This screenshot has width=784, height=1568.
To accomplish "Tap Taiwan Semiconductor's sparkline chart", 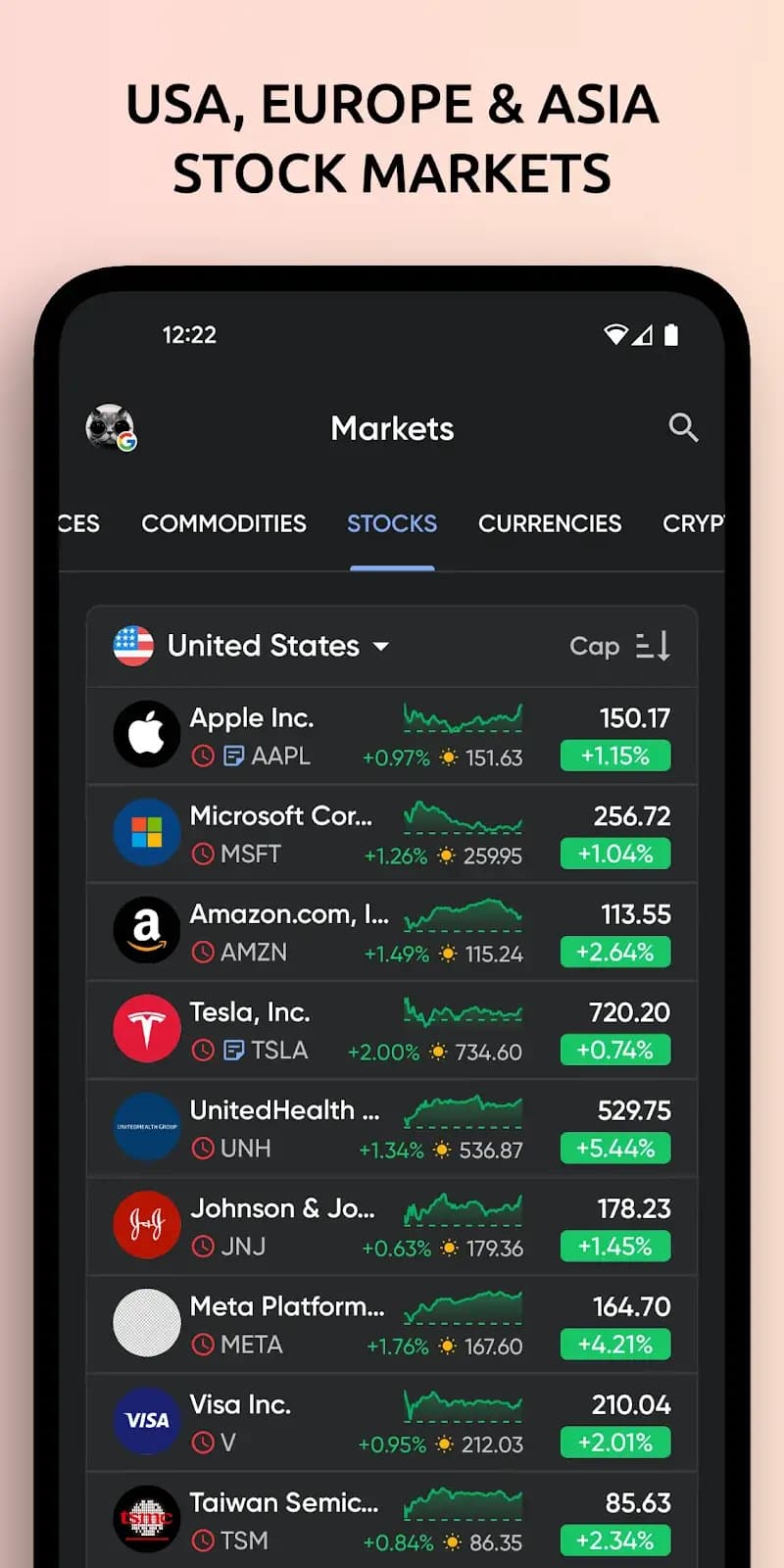I will 463,1509.
